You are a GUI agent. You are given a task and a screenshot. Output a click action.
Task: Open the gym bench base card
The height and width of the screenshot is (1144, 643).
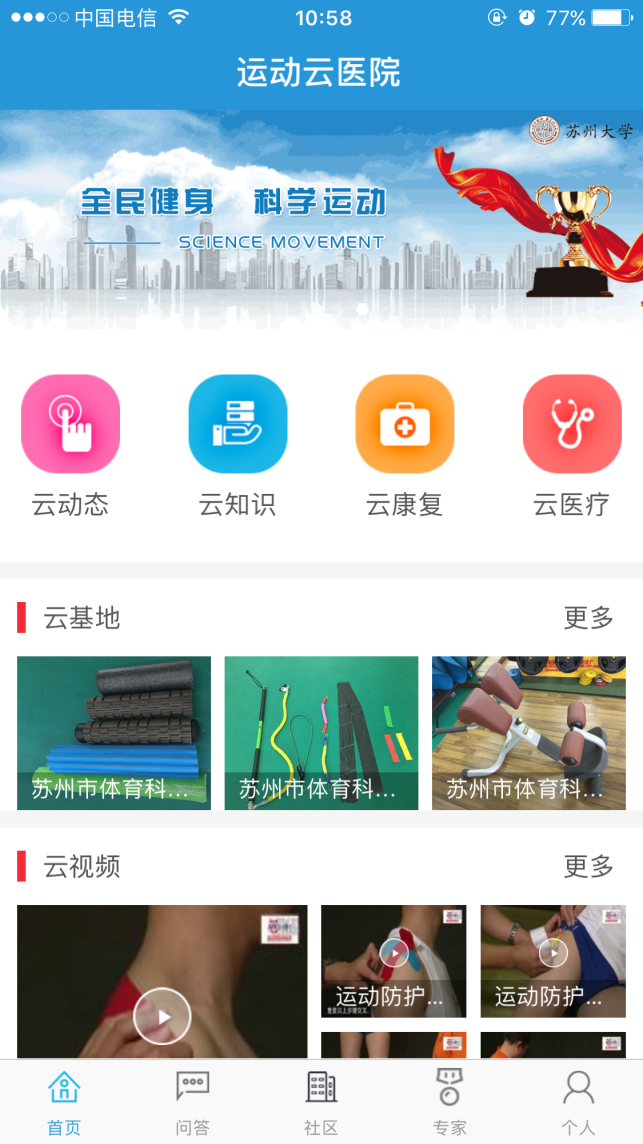(x=528, y=732)
